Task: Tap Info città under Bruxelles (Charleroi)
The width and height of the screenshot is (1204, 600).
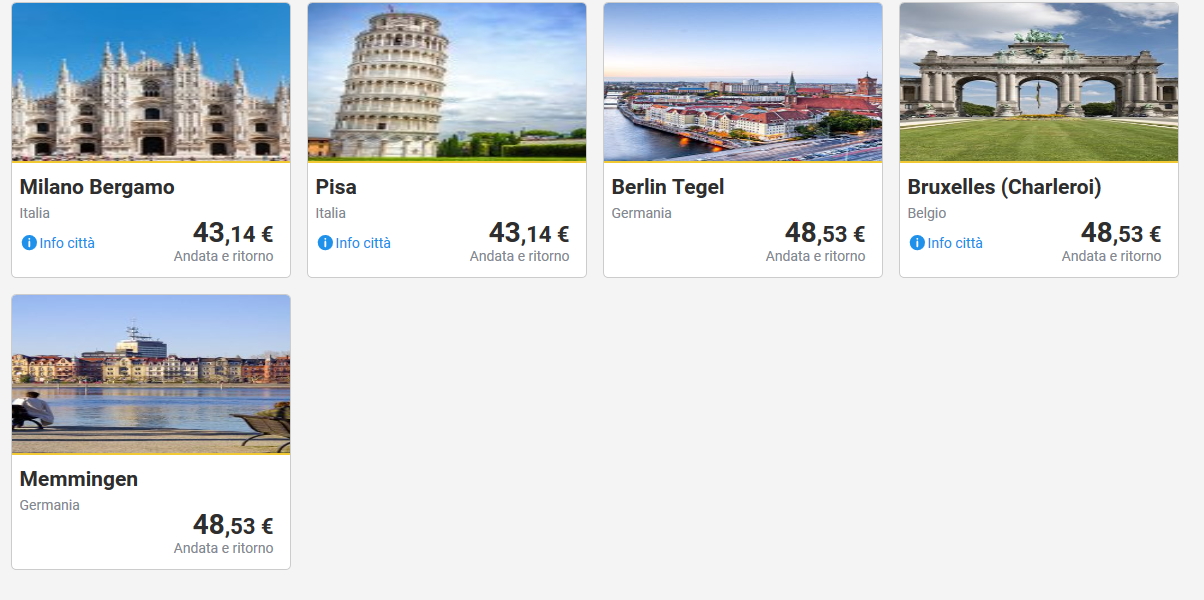Action: click(946, 243)
